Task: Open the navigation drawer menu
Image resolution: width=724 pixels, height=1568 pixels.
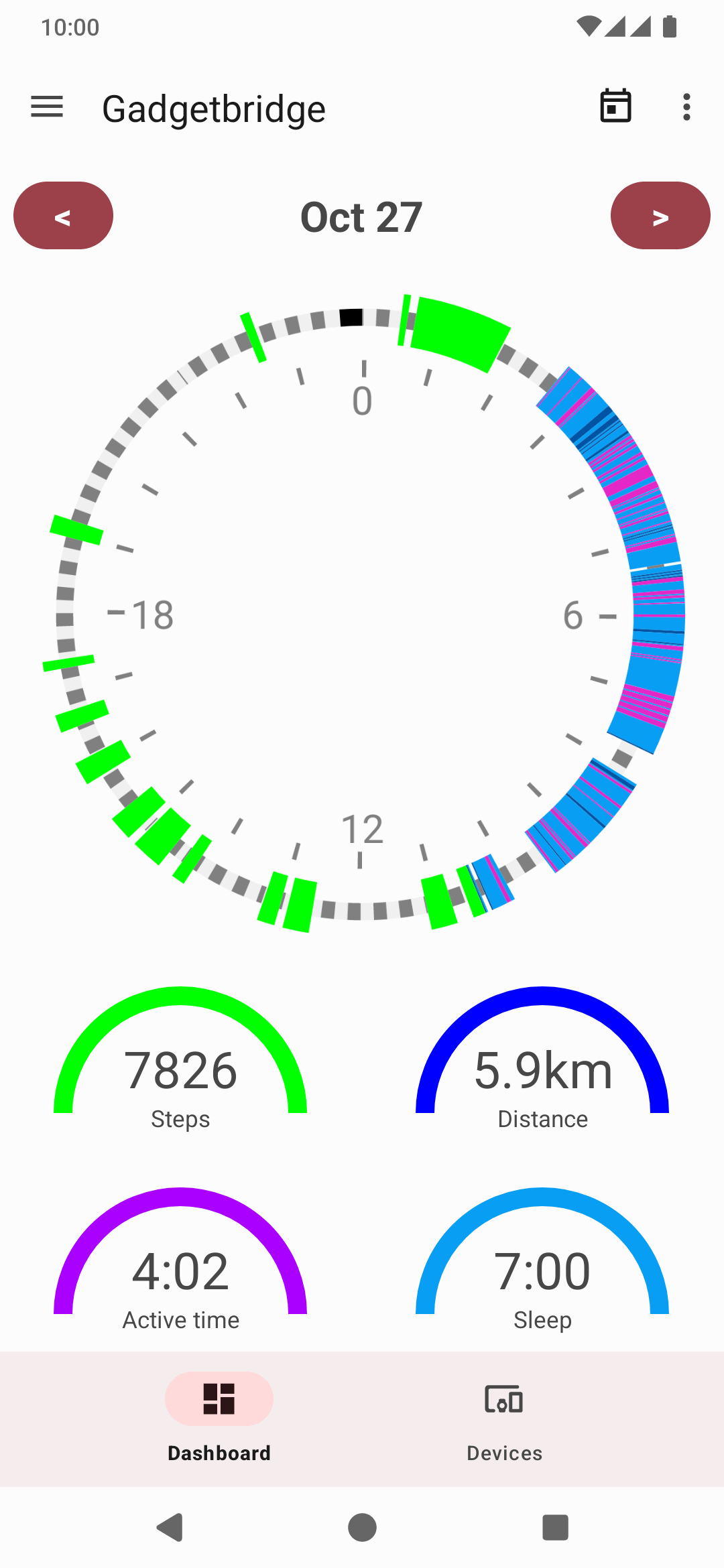Action: 46,107
